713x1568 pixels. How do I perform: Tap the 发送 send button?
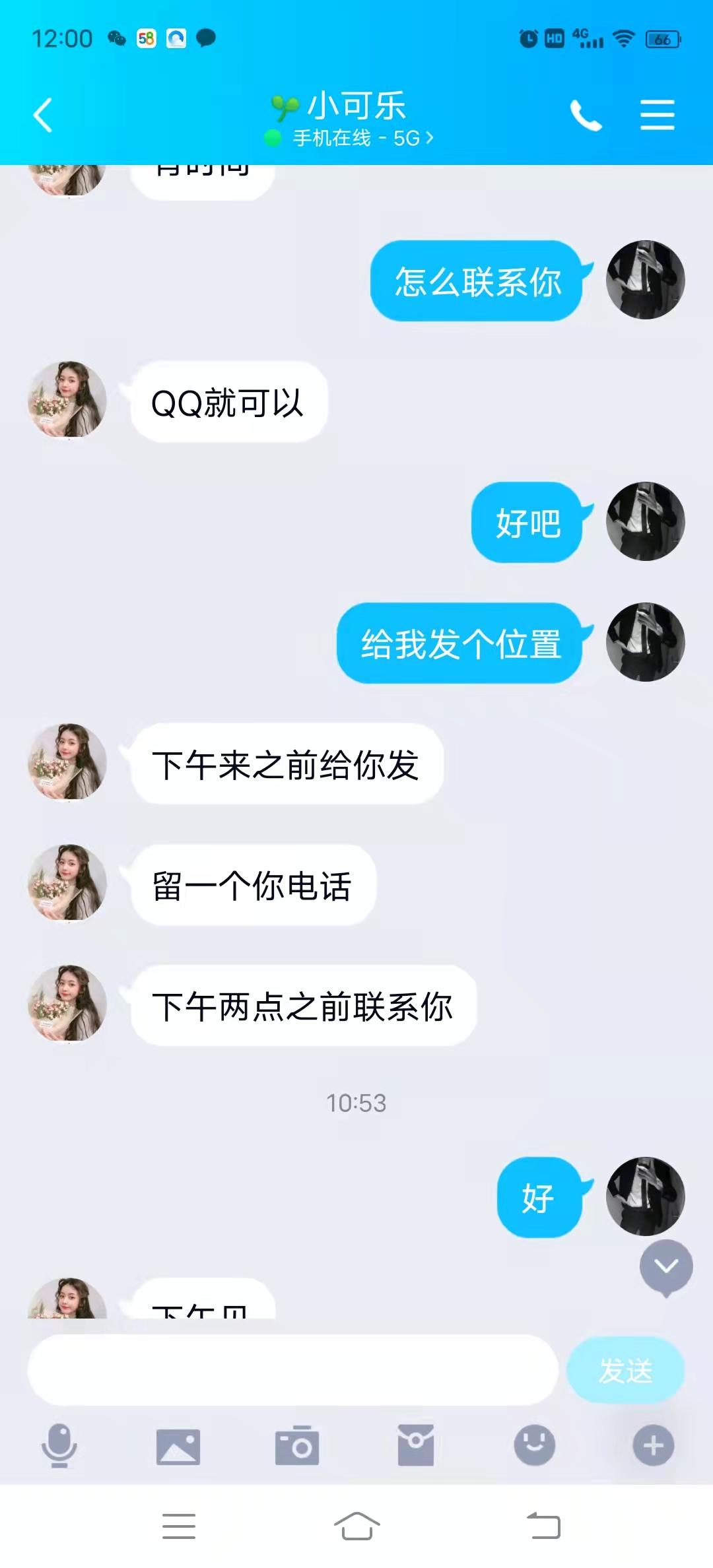(625, 1371)
